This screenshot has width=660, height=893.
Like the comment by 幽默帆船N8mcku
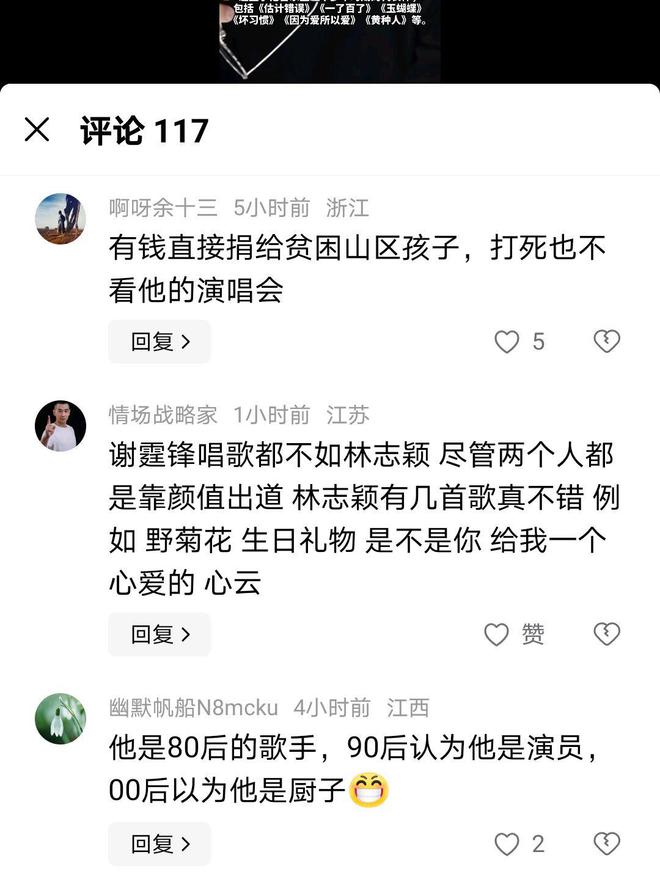click(x=508, y=844)
